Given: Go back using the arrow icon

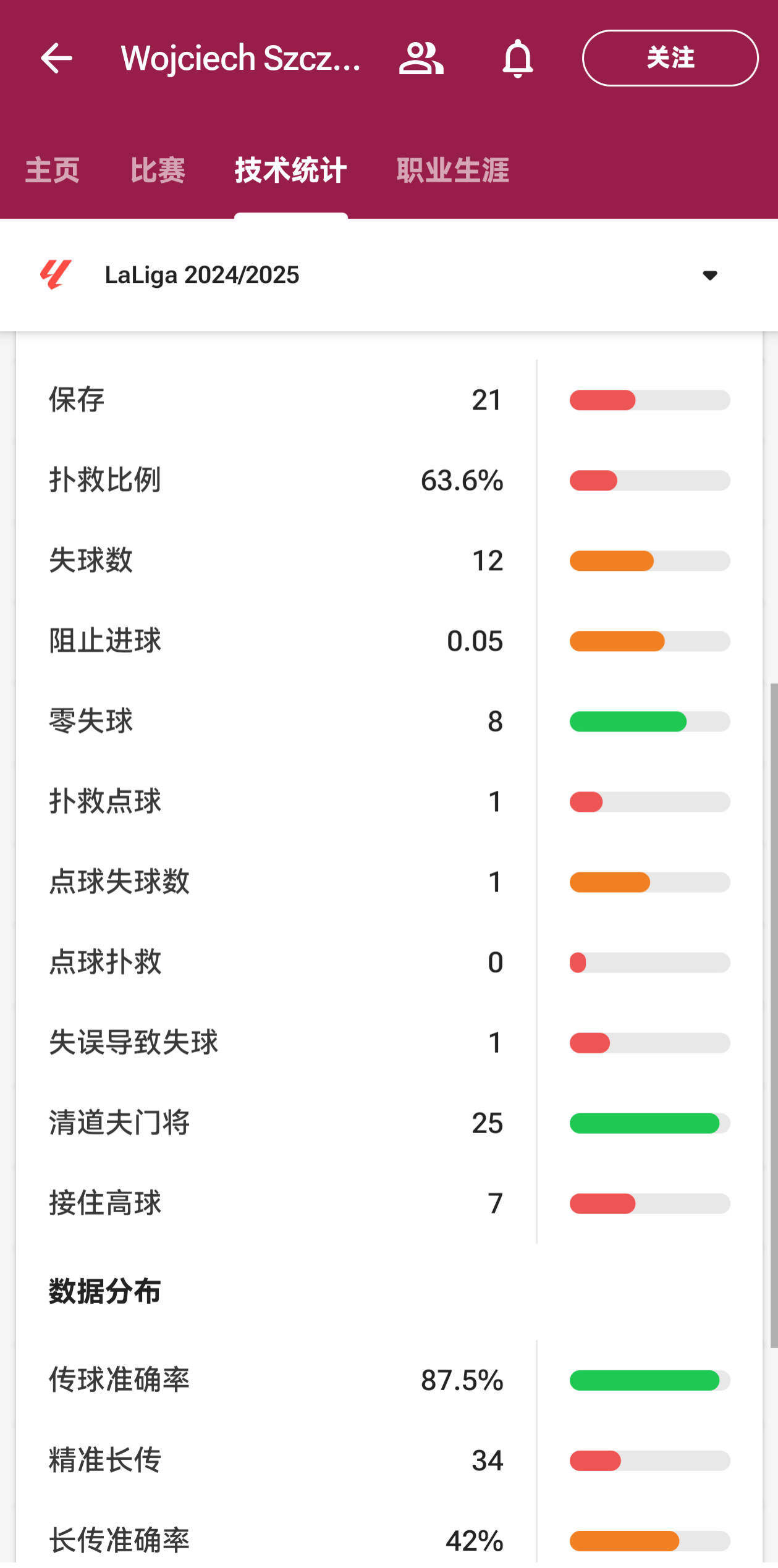Looking at the screenshot, I should coord(56,58).
